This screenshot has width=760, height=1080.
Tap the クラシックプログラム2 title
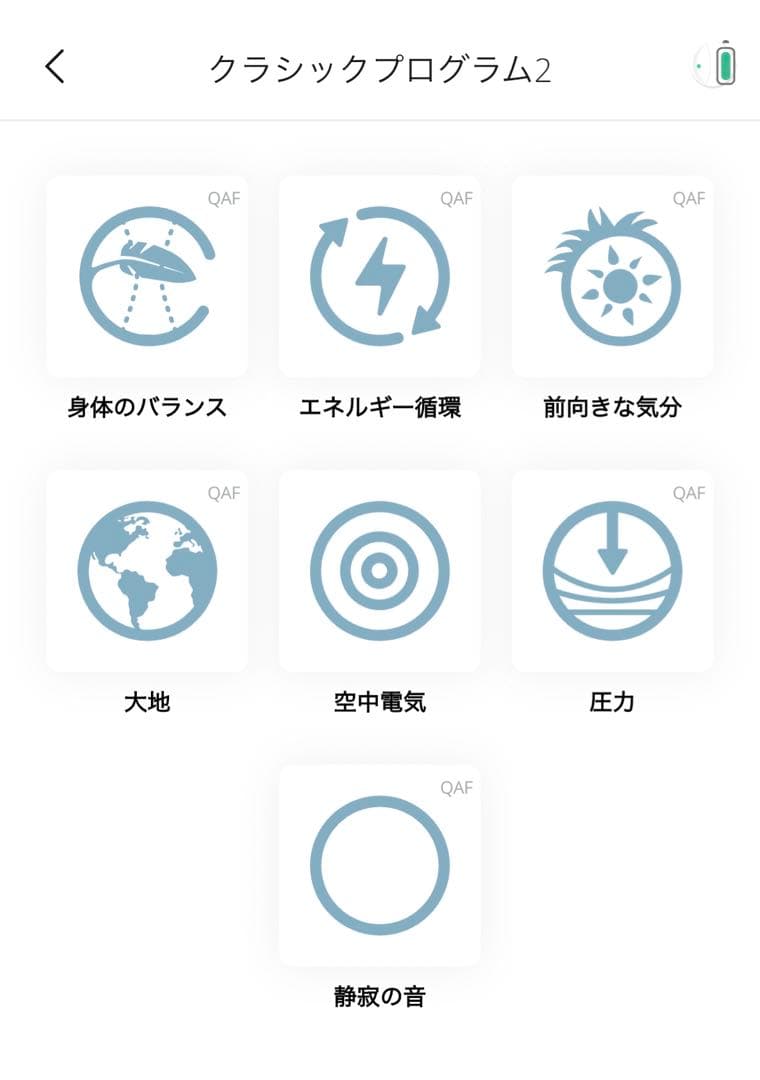pyautogui.click(x=380, y=65)
